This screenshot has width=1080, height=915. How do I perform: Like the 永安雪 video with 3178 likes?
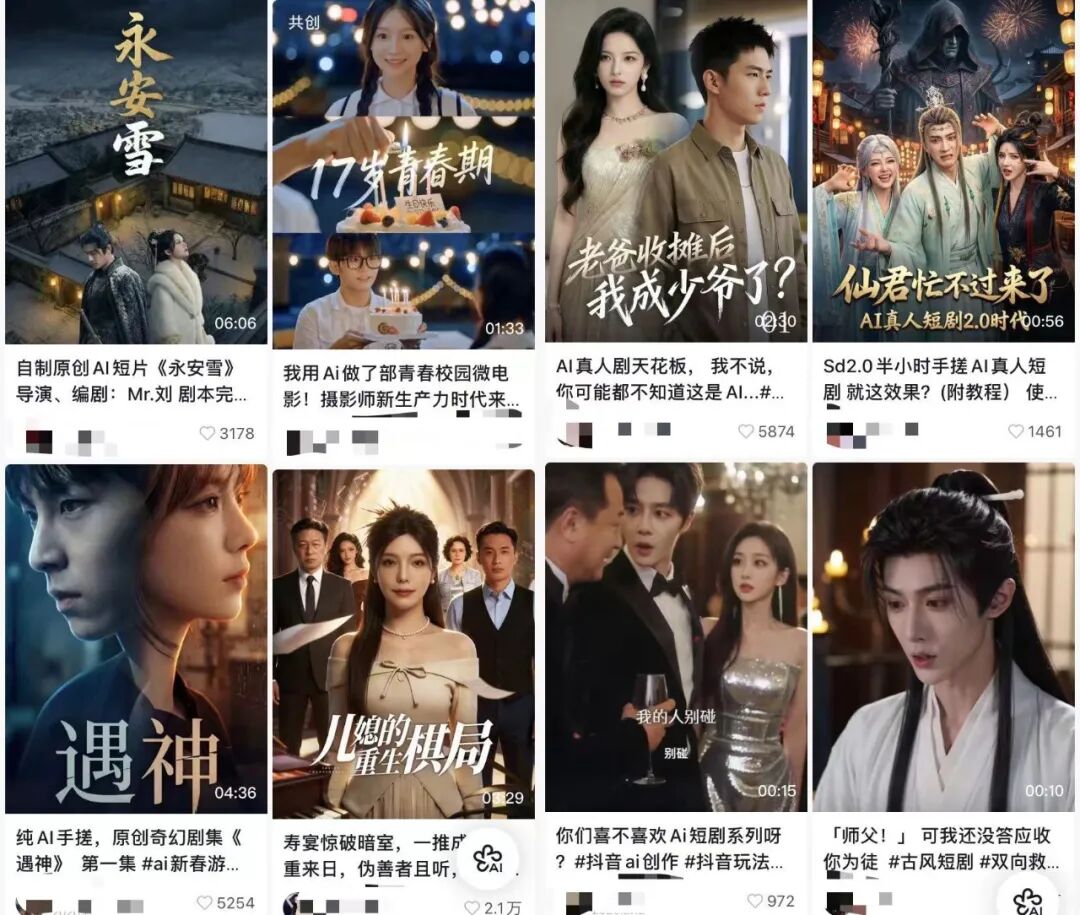[x=207, y=433]
